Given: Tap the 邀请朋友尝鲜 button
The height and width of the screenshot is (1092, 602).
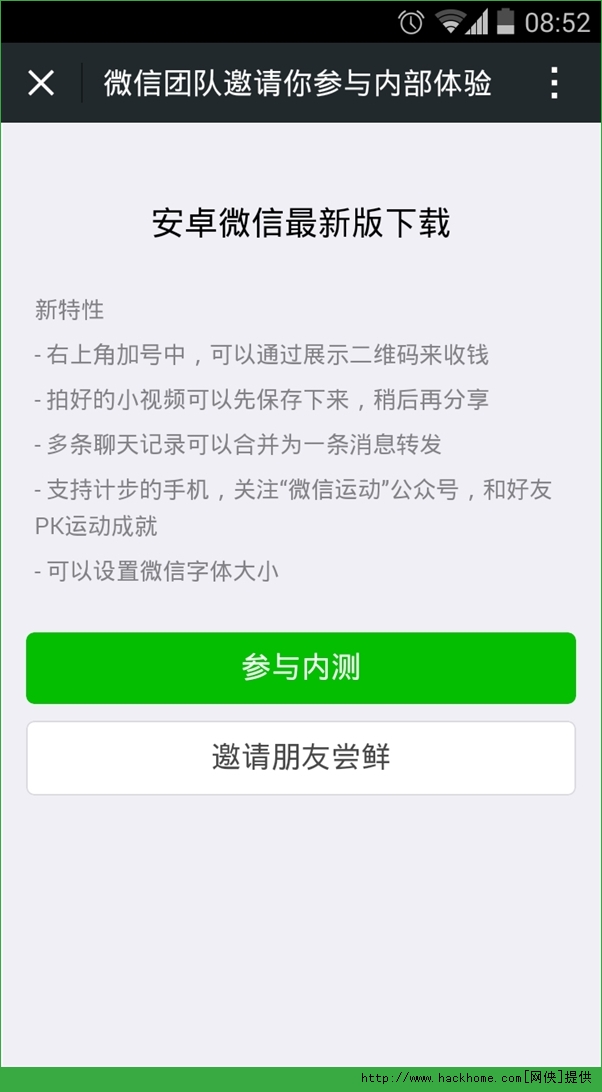Looking at the screenshot, I should (x=301, y=758).
